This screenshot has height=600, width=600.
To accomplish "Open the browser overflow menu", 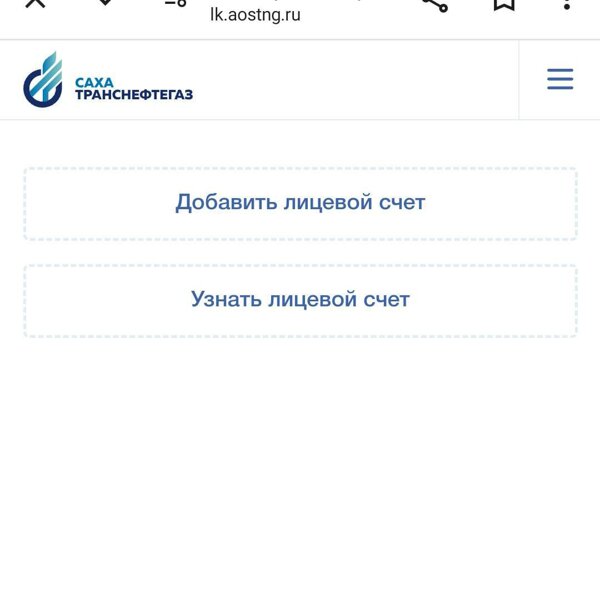I will tap(568, 3).
